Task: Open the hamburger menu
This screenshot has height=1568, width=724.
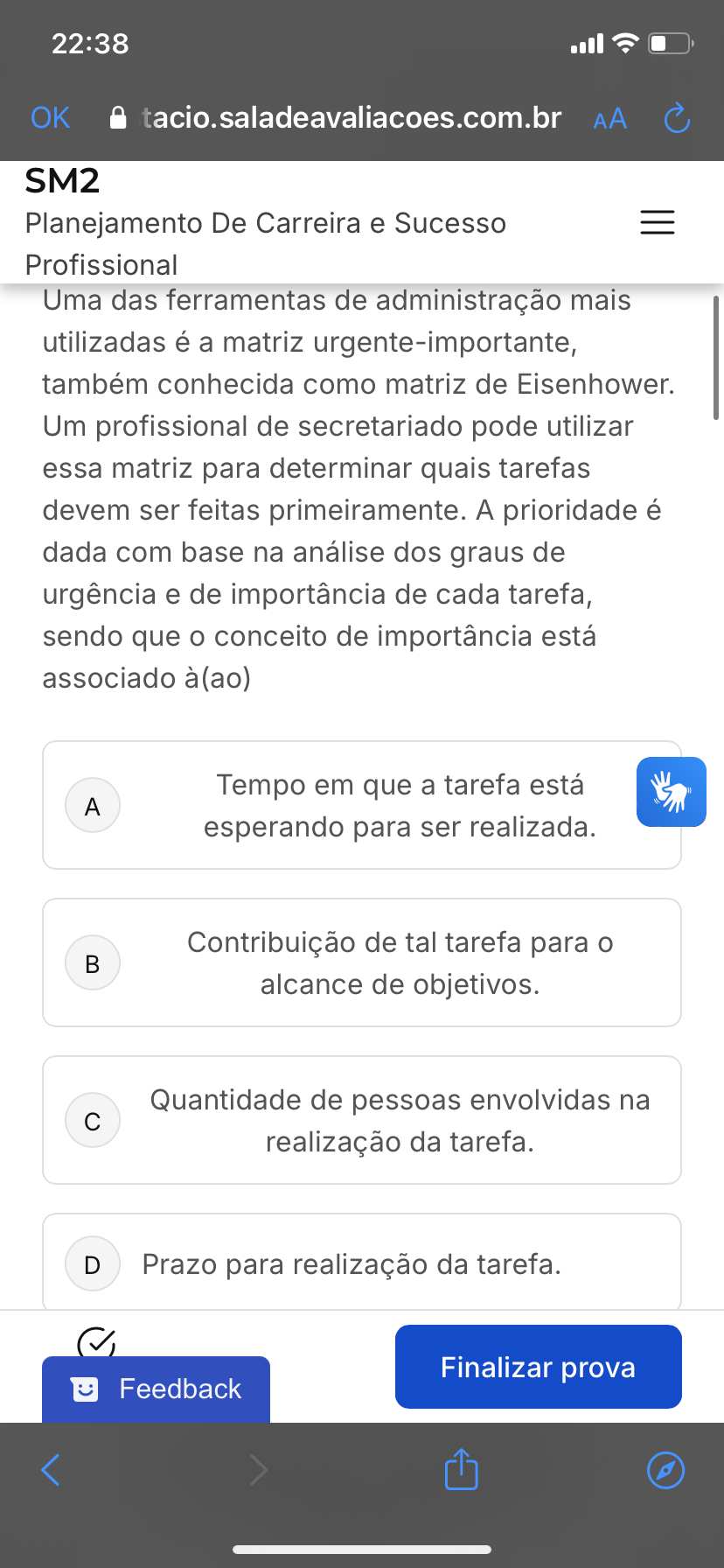Action: 658,222
